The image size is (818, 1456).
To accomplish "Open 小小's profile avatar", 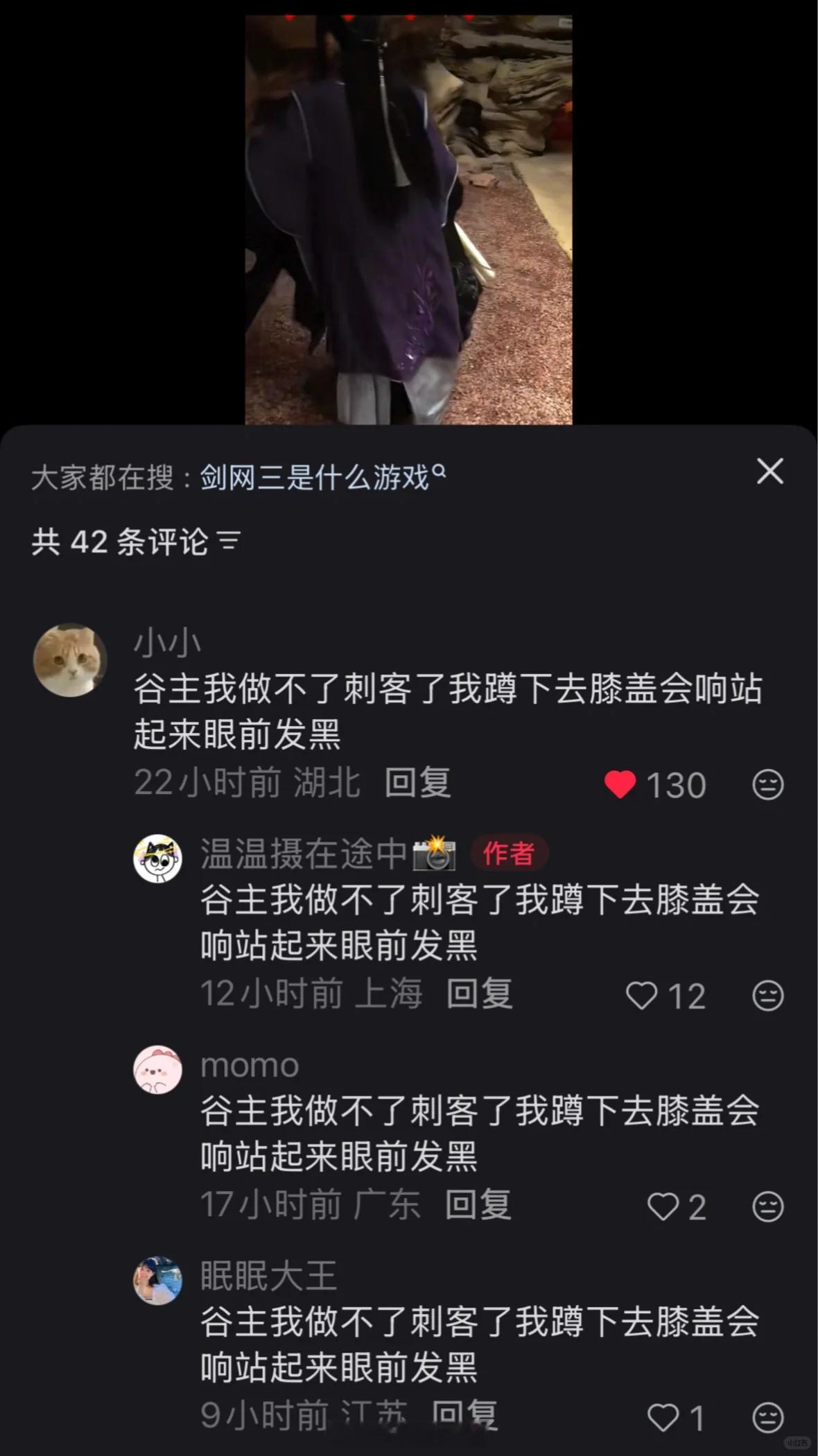I will [71, 659].
